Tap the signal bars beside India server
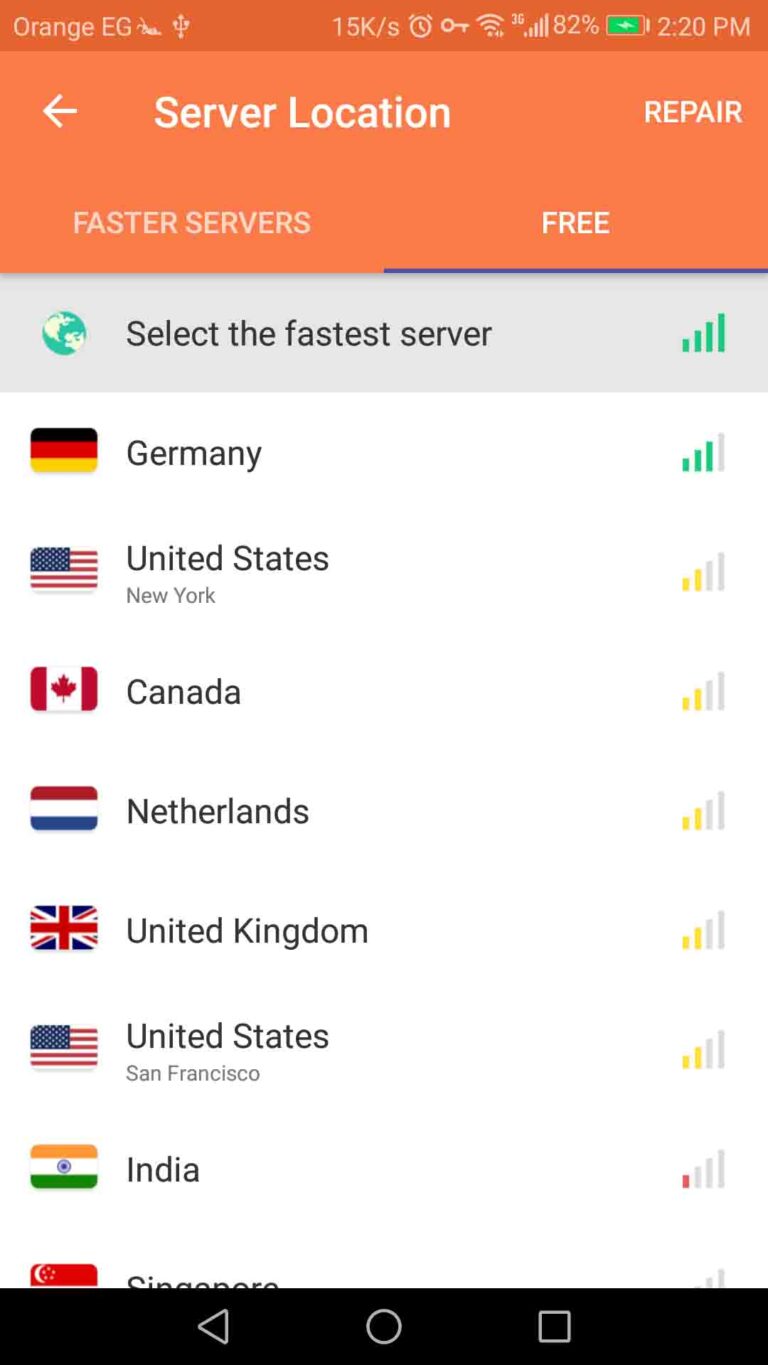The width and height of the screenshot is (768, 1365). point(703,1168)
